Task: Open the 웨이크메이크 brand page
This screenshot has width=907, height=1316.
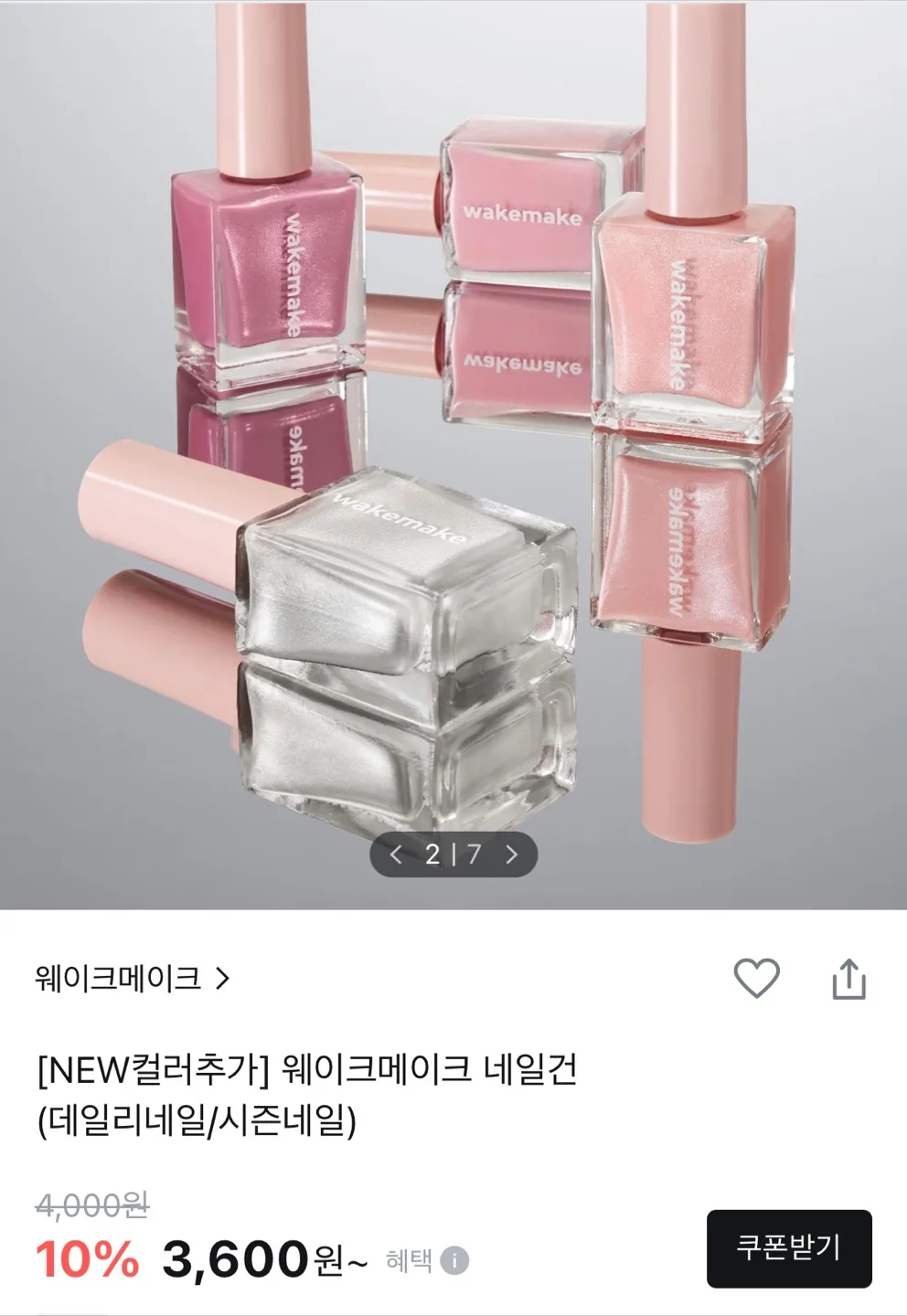Action: click(133, 979)
